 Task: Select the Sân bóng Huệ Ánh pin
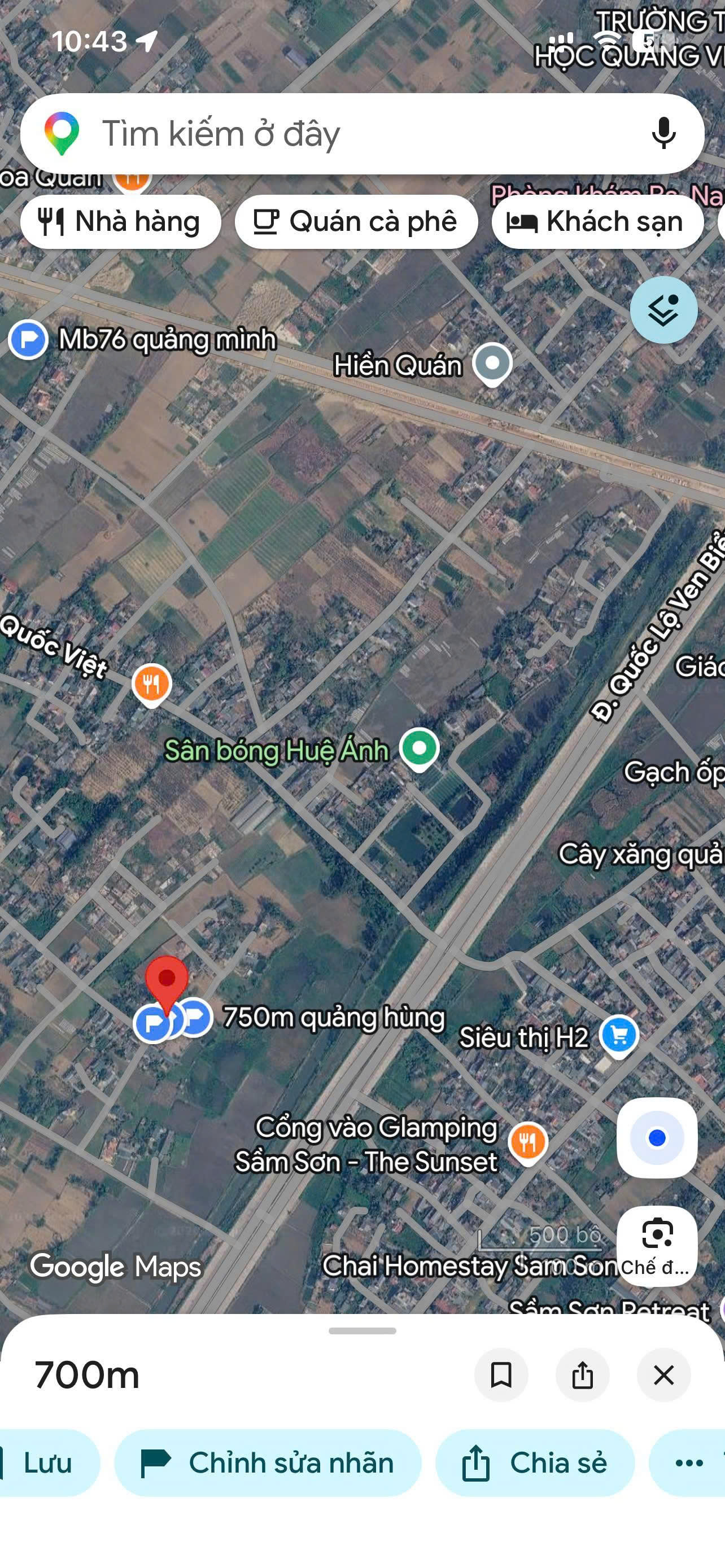click(x=420, y=748)
